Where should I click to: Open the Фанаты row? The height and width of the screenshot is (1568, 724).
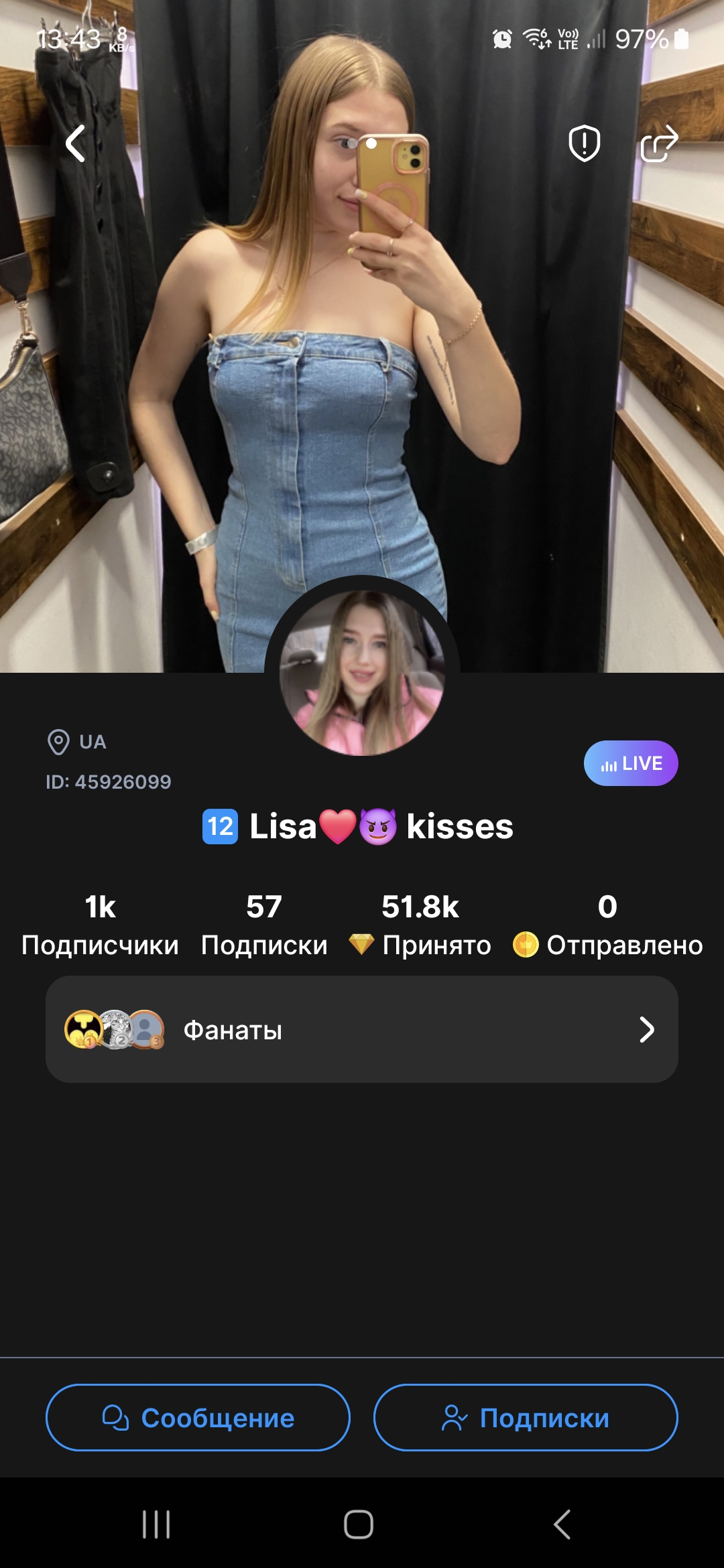pos(362,1029)
